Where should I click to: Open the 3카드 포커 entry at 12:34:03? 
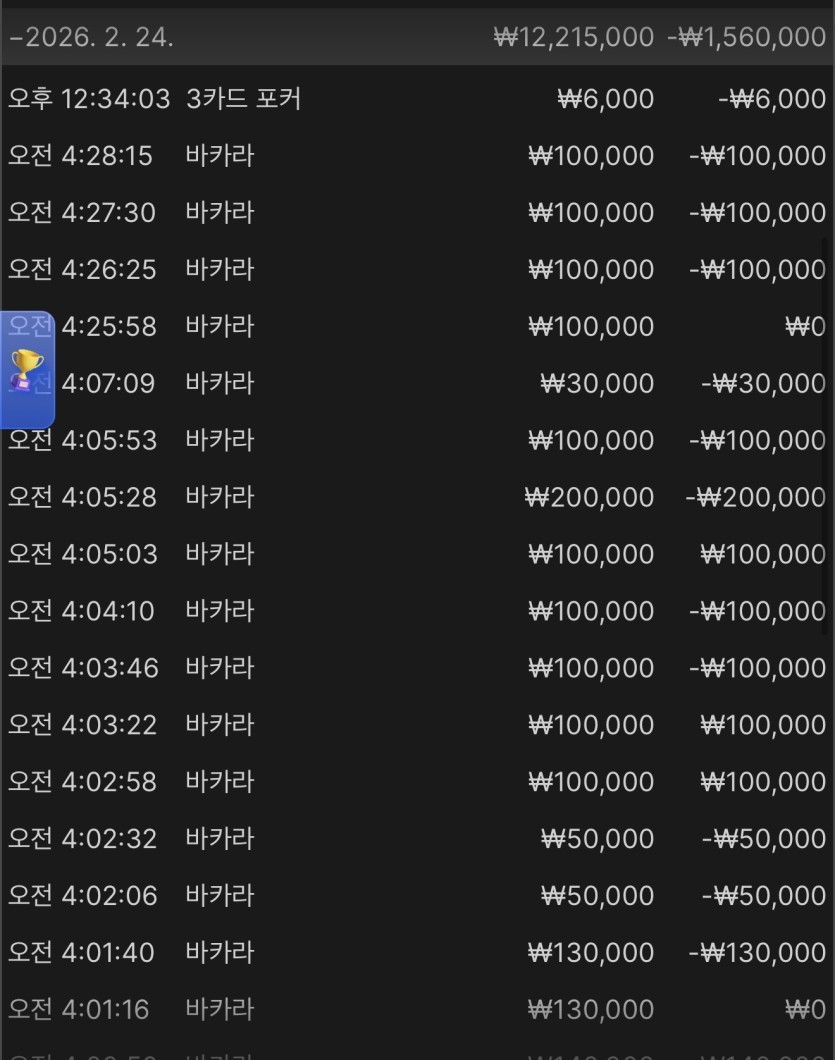pos(417,99)
